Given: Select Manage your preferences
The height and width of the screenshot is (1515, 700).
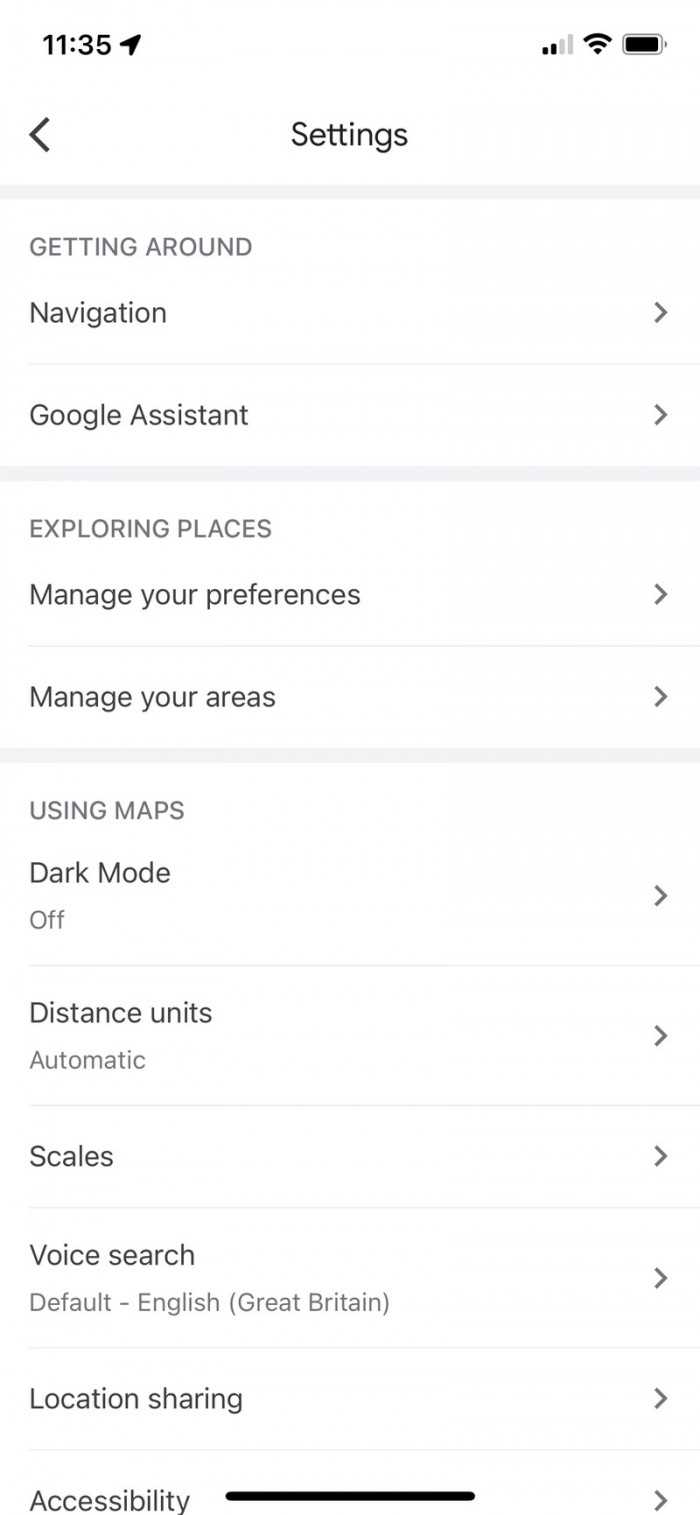Looking at the screenshot, I should click(349, 595).
